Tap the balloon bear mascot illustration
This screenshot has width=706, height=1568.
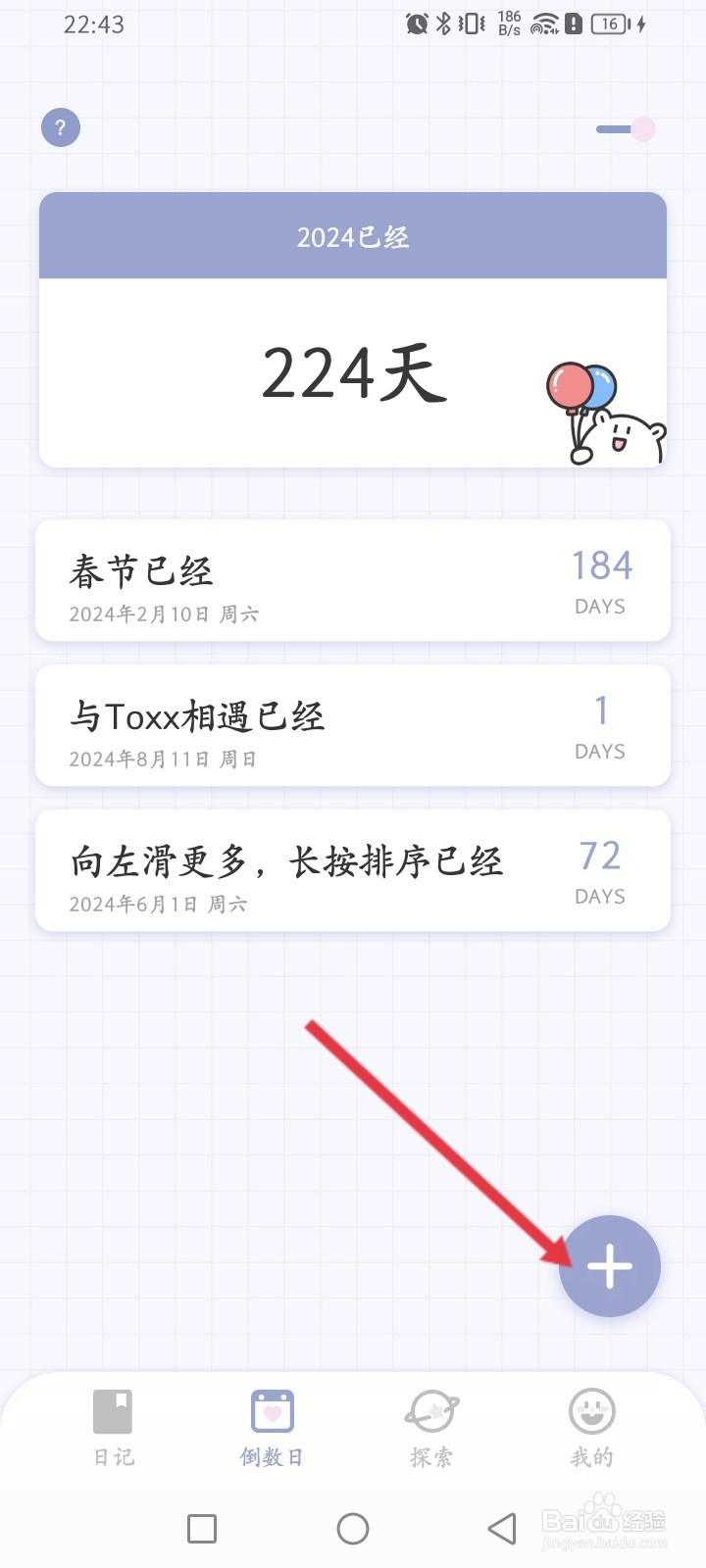tap(603, 412)
